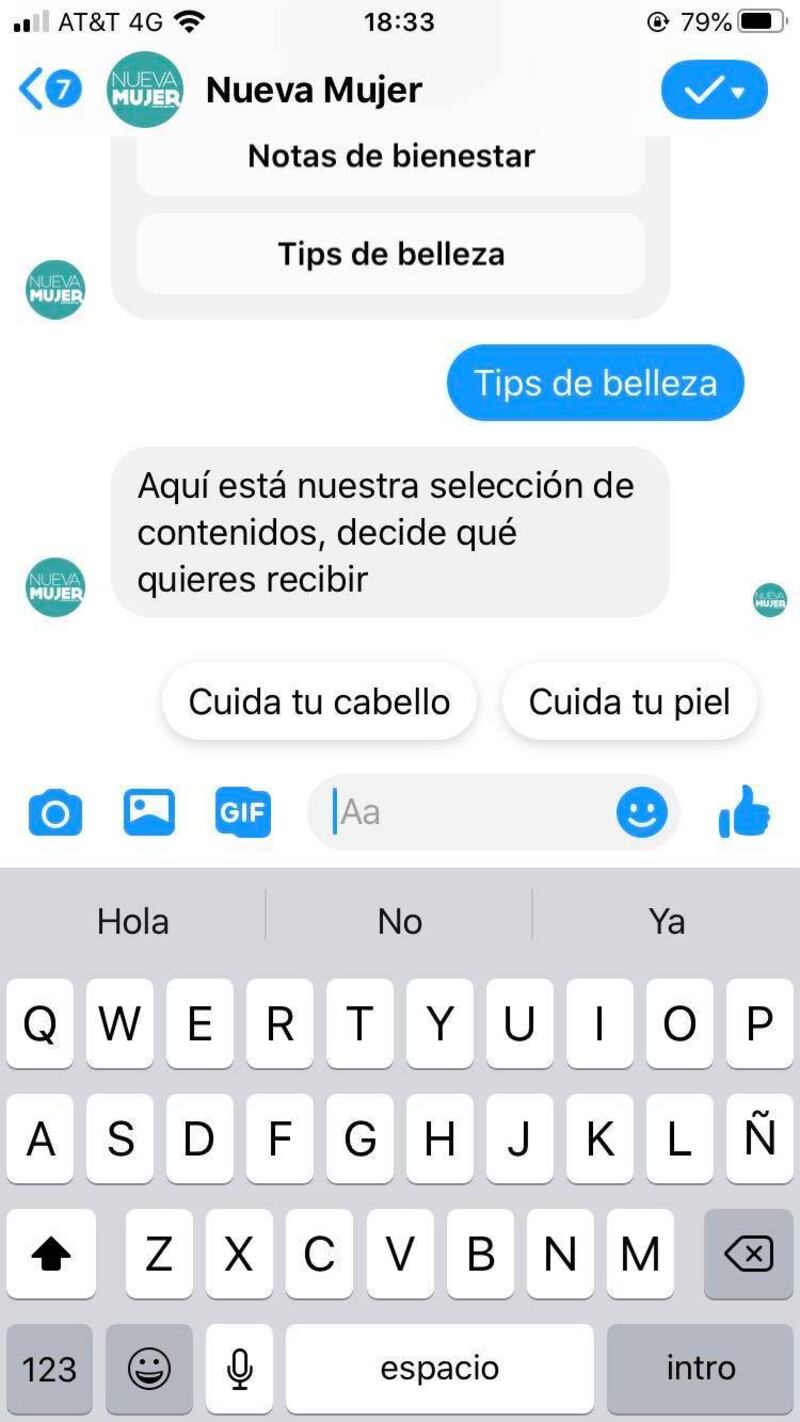The width and height of the screenshot is (800, 1422).
Task: Choose the Tips de belleza card button
Action: (x=391, y=254)
